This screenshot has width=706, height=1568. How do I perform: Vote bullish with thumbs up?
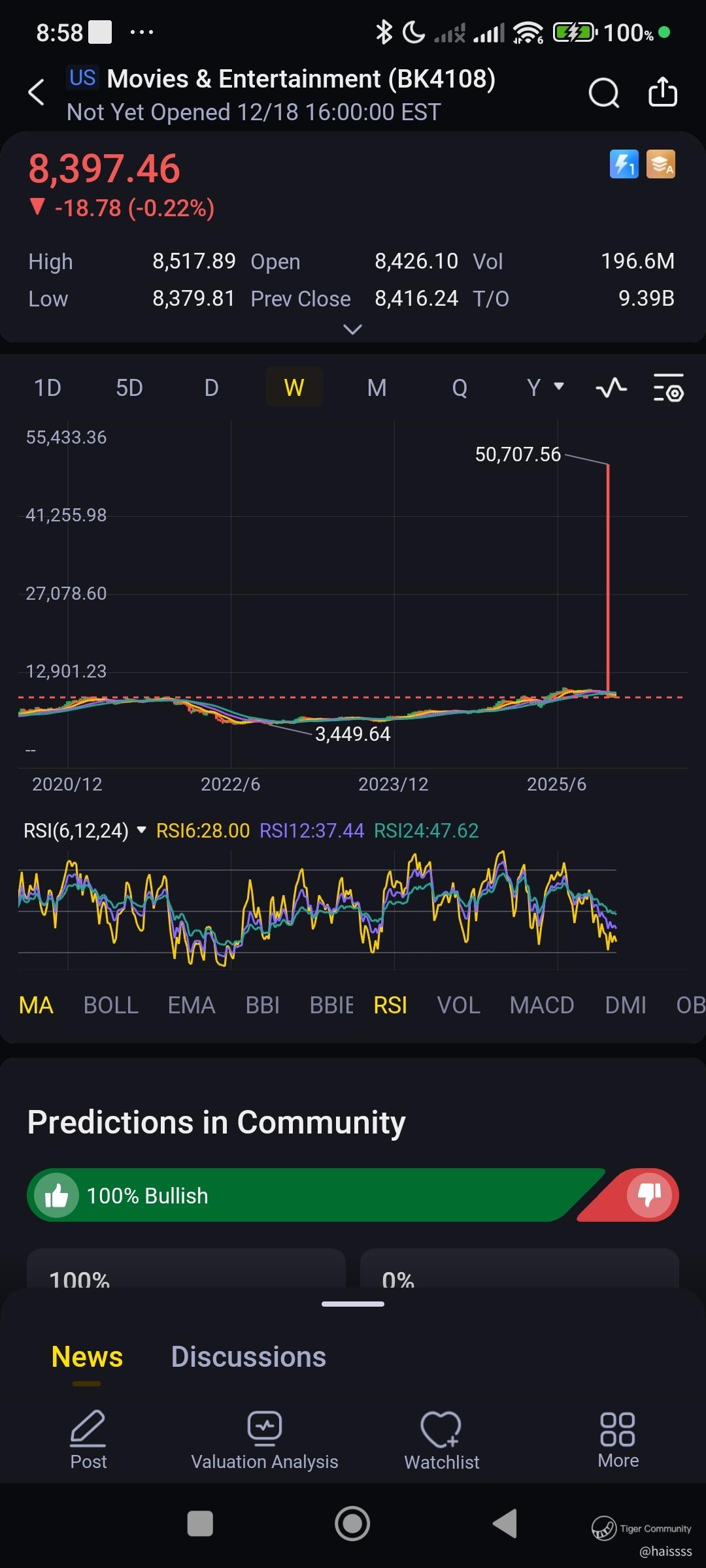click(57, 1196)
